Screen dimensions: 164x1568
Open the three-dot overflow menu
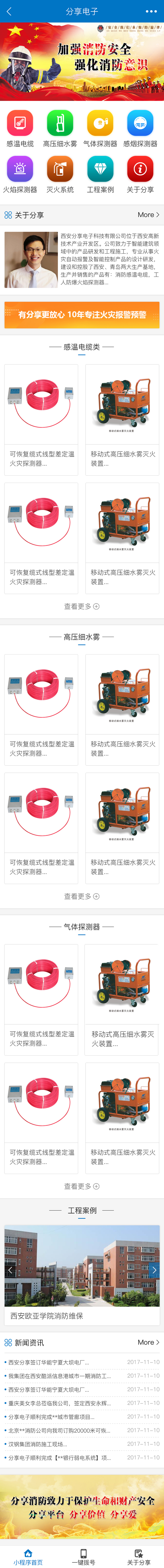(x=151, y=11)
